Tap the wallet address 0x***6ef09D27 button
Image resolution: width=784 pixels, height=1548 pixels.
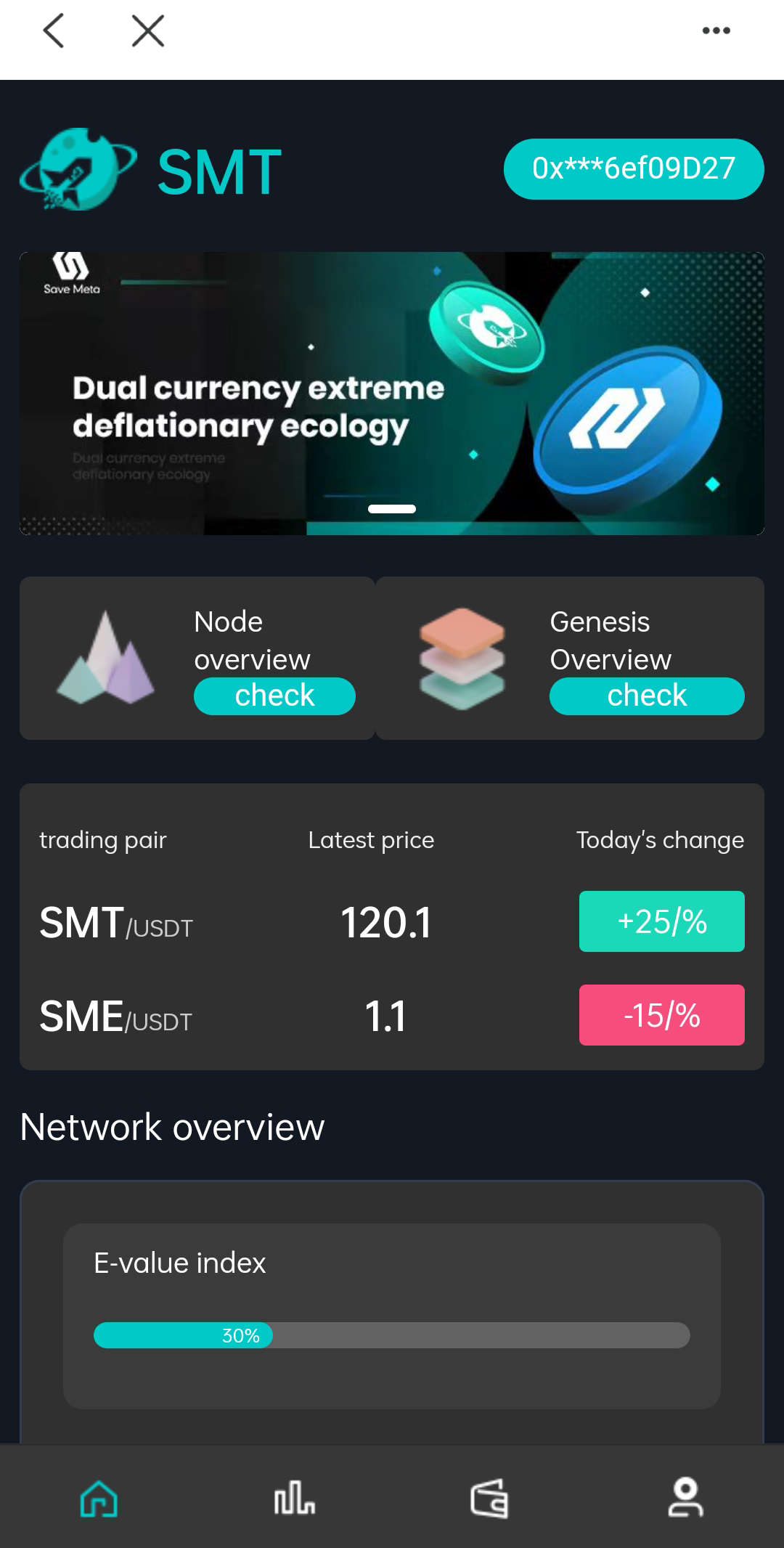634,168
